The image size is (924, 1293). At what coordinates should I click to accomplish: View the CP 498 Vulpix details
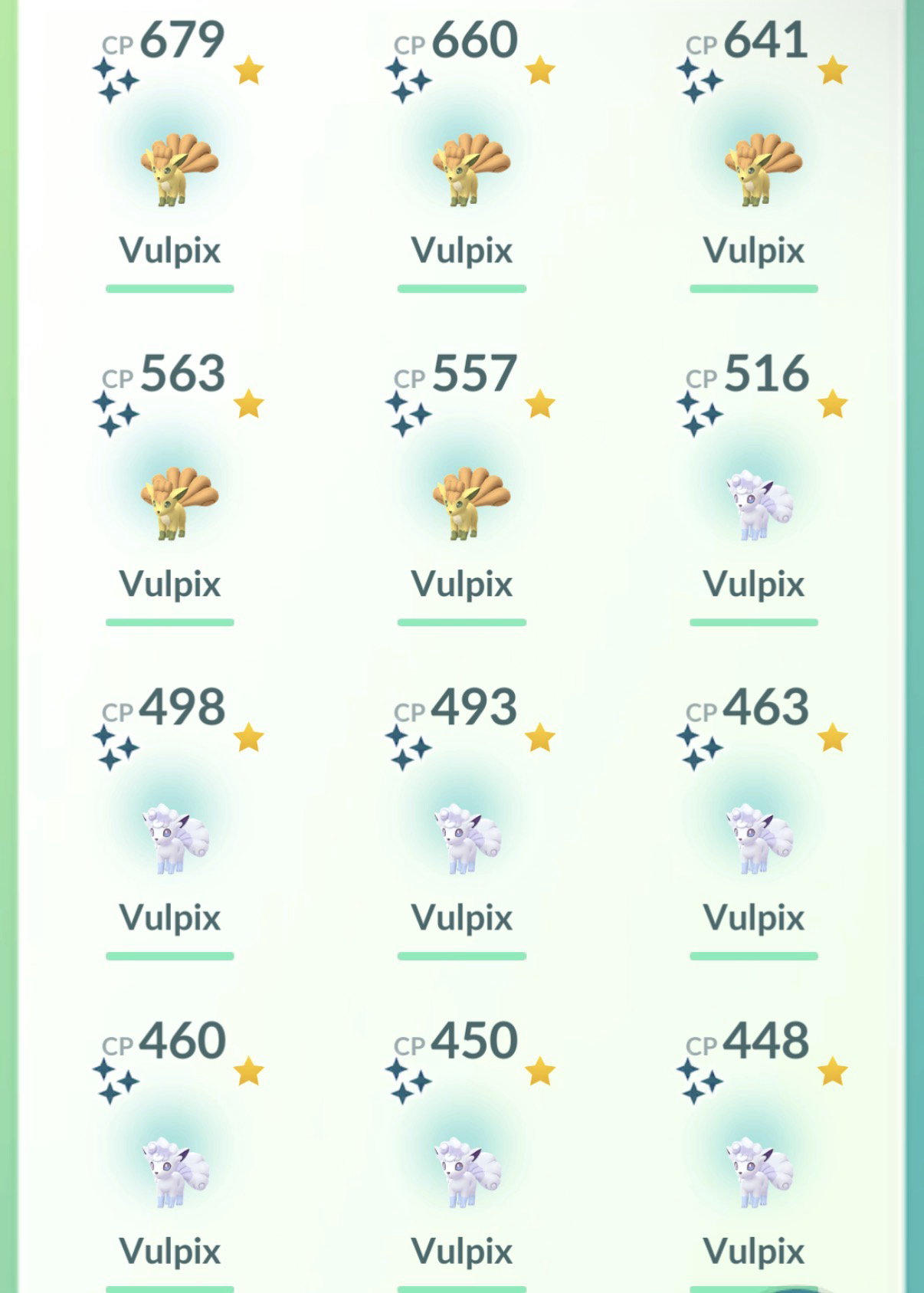point(175,838)
